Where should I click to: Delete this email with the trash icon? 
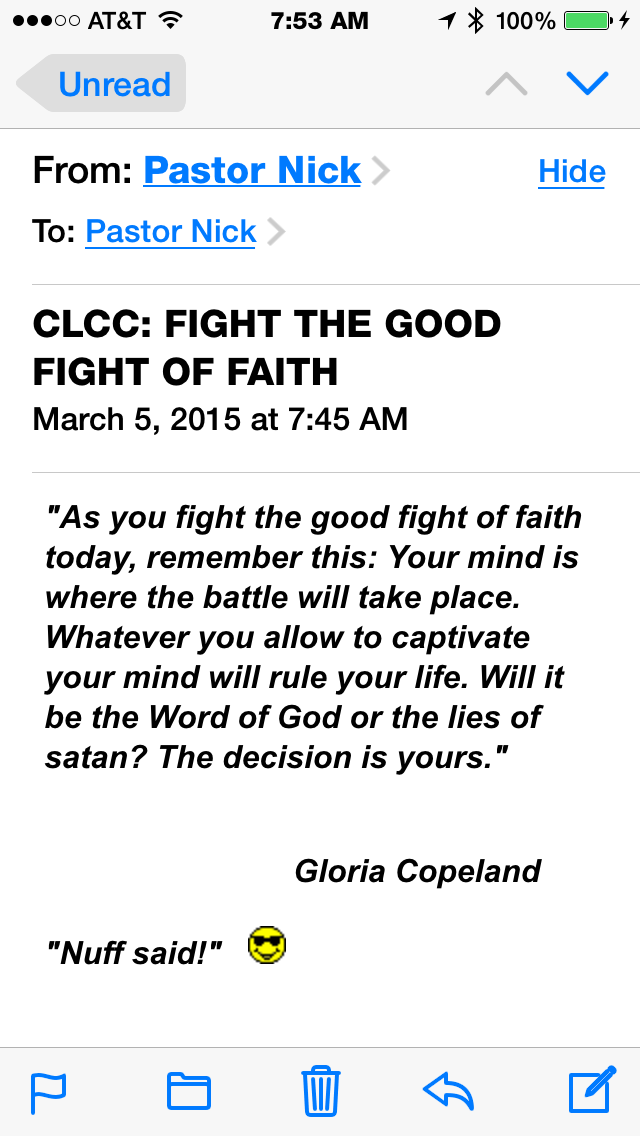point(321,1090)
